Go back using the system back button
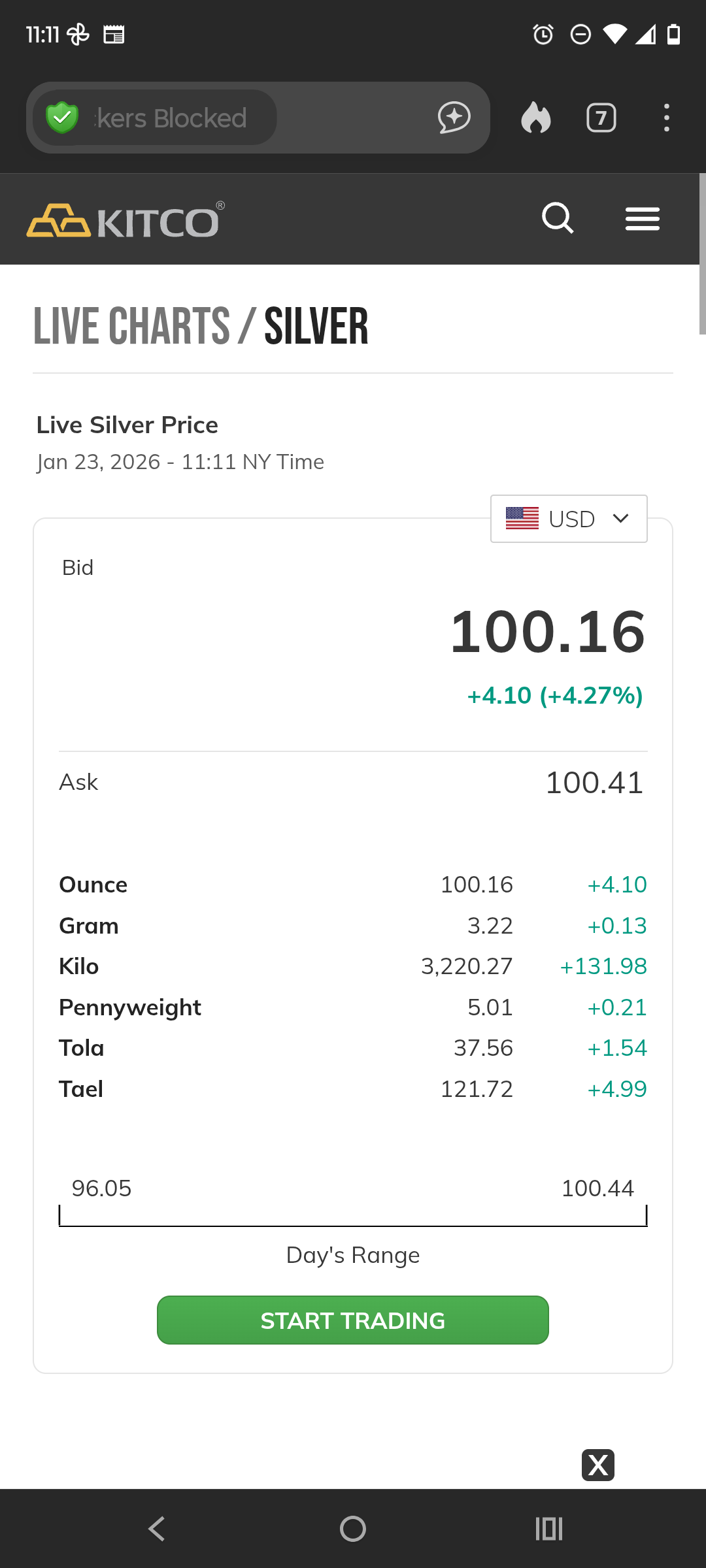Screen dimensions: 706x1568 point(157,1529)
